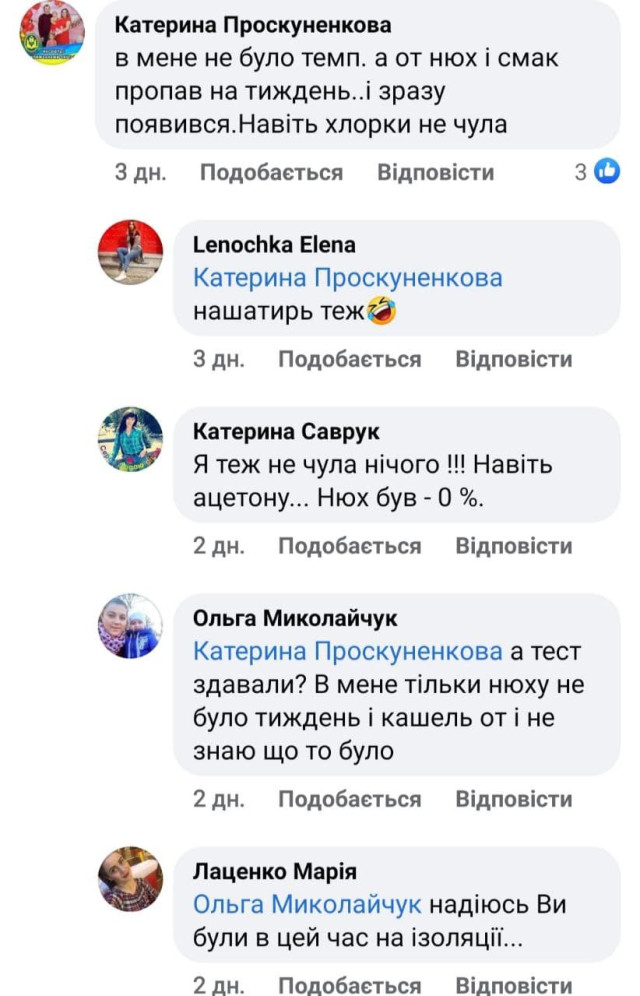Like Ольга Миколайчук's comment
The image size is (640, 996).
[x=349, y=799]
